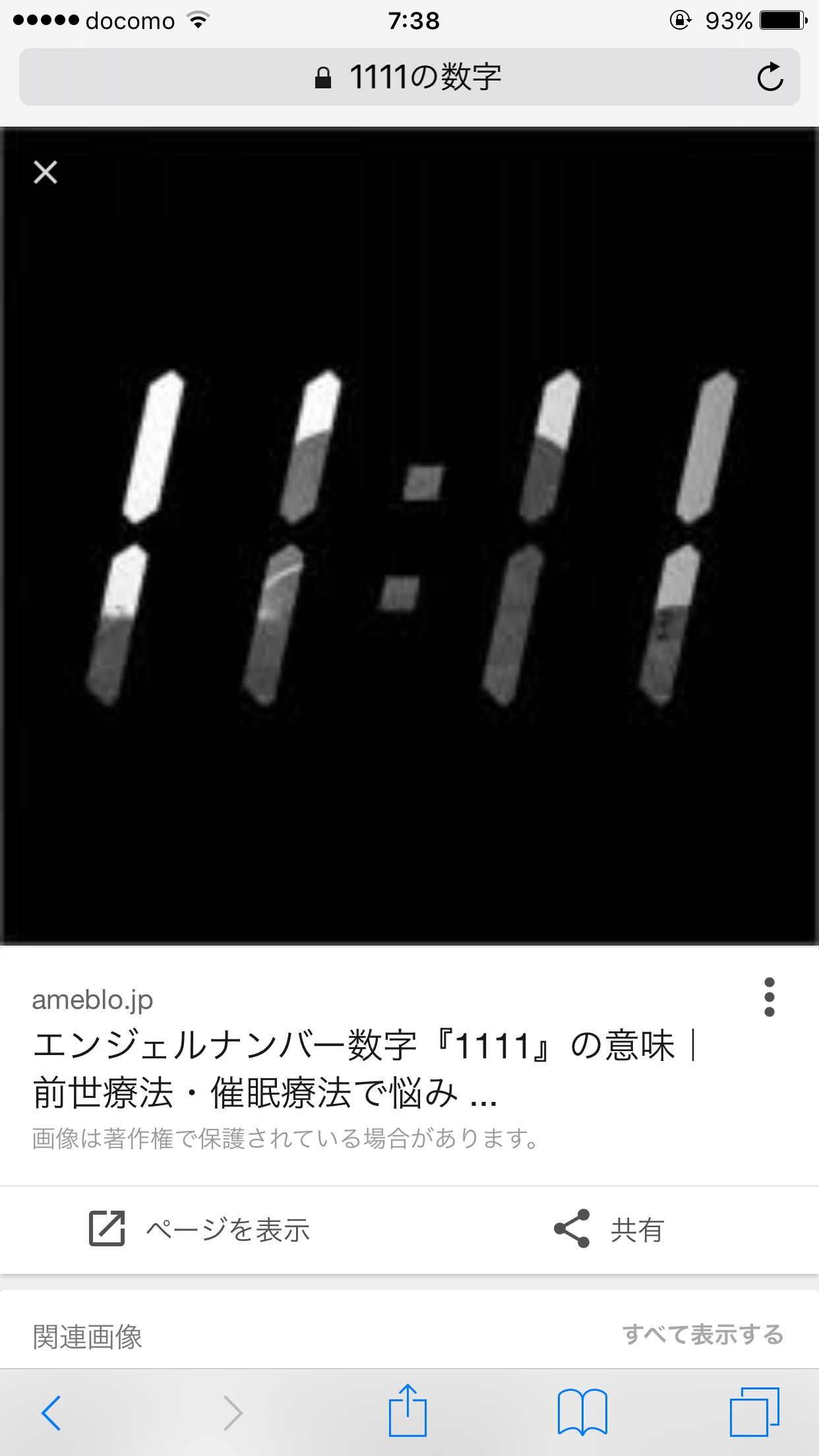
Task: Go back with Safari's back arrow
Action: 51,1412
